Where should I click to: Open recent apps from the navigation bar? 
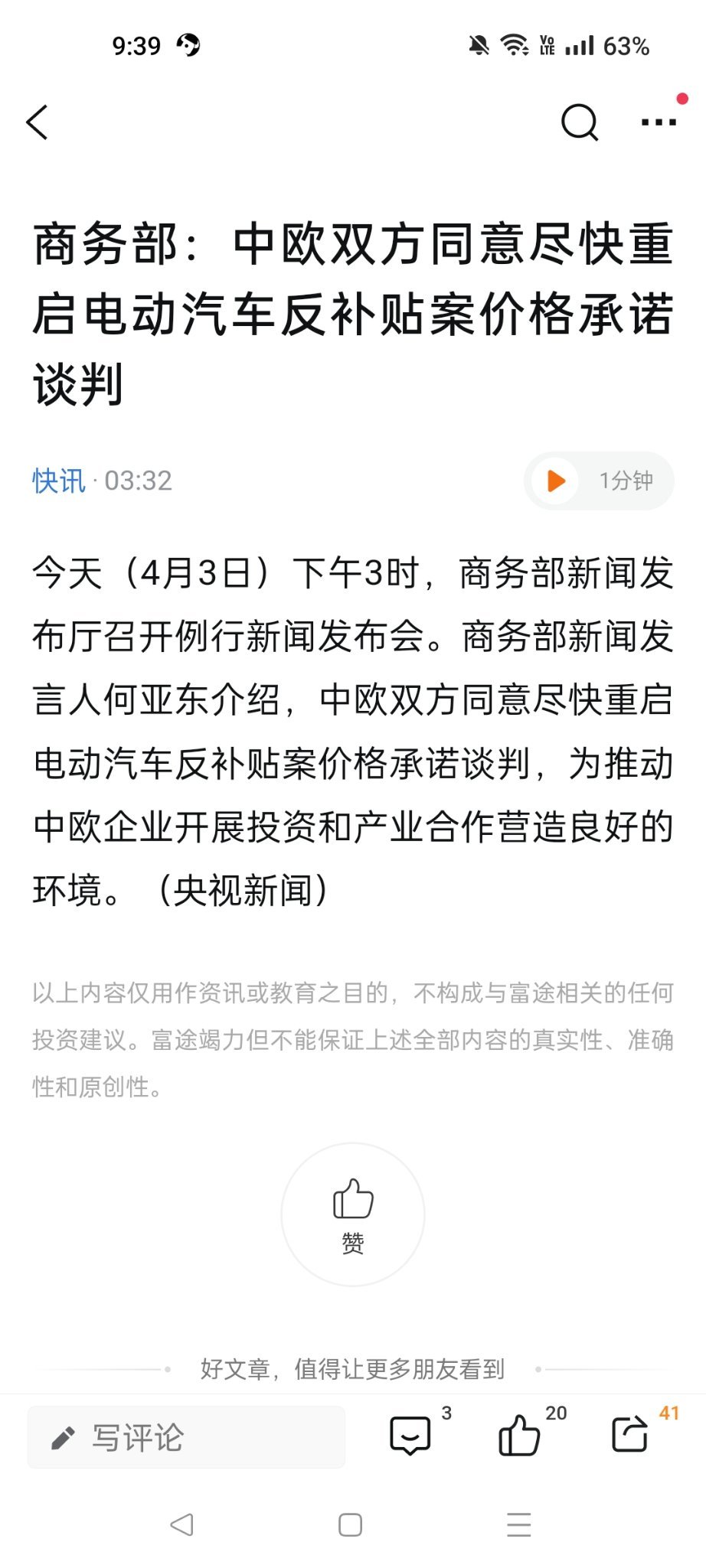point(519,1524)
